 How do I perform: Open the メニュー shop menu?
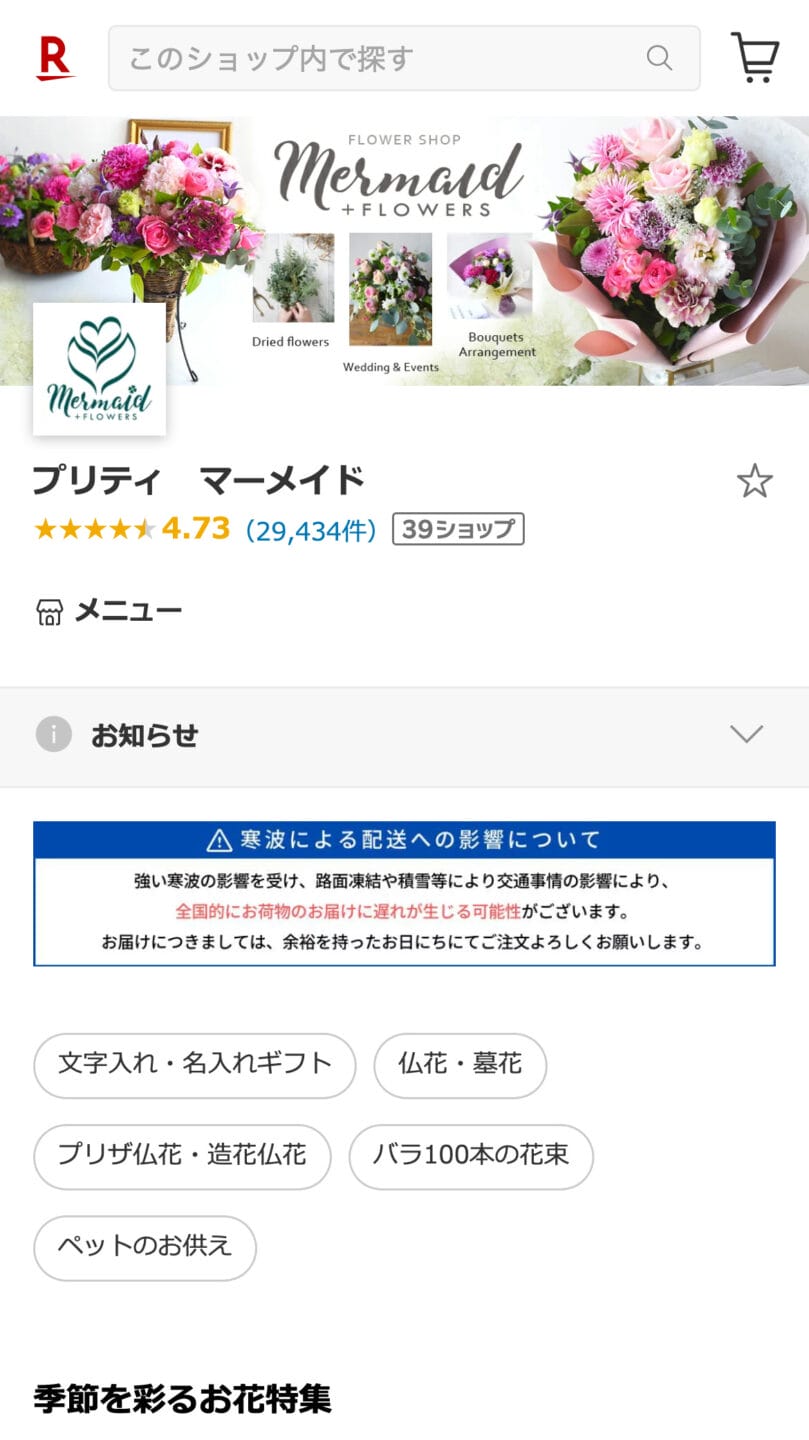coord(109,611)
